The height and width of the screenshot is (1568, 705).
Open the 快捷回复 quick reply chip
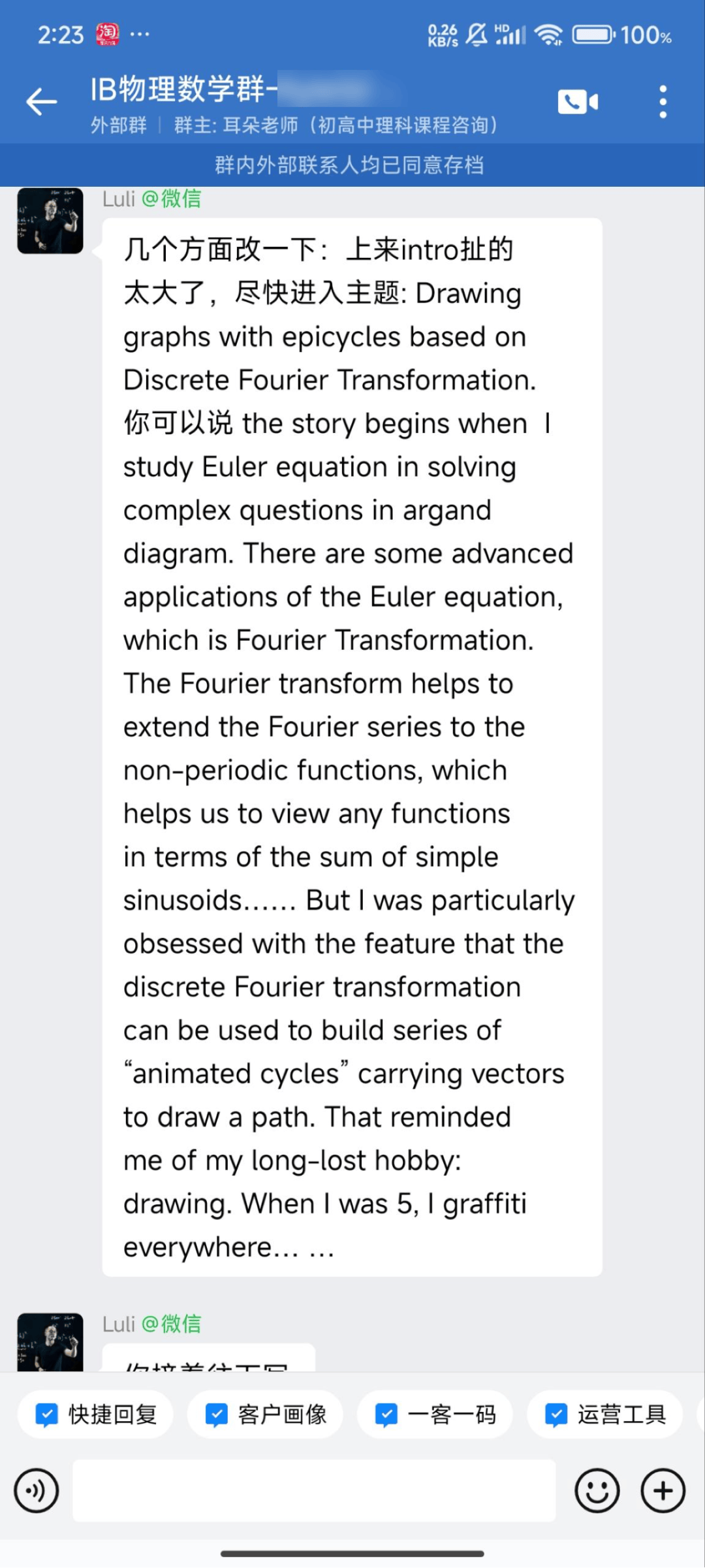(x=96, y=1415)
